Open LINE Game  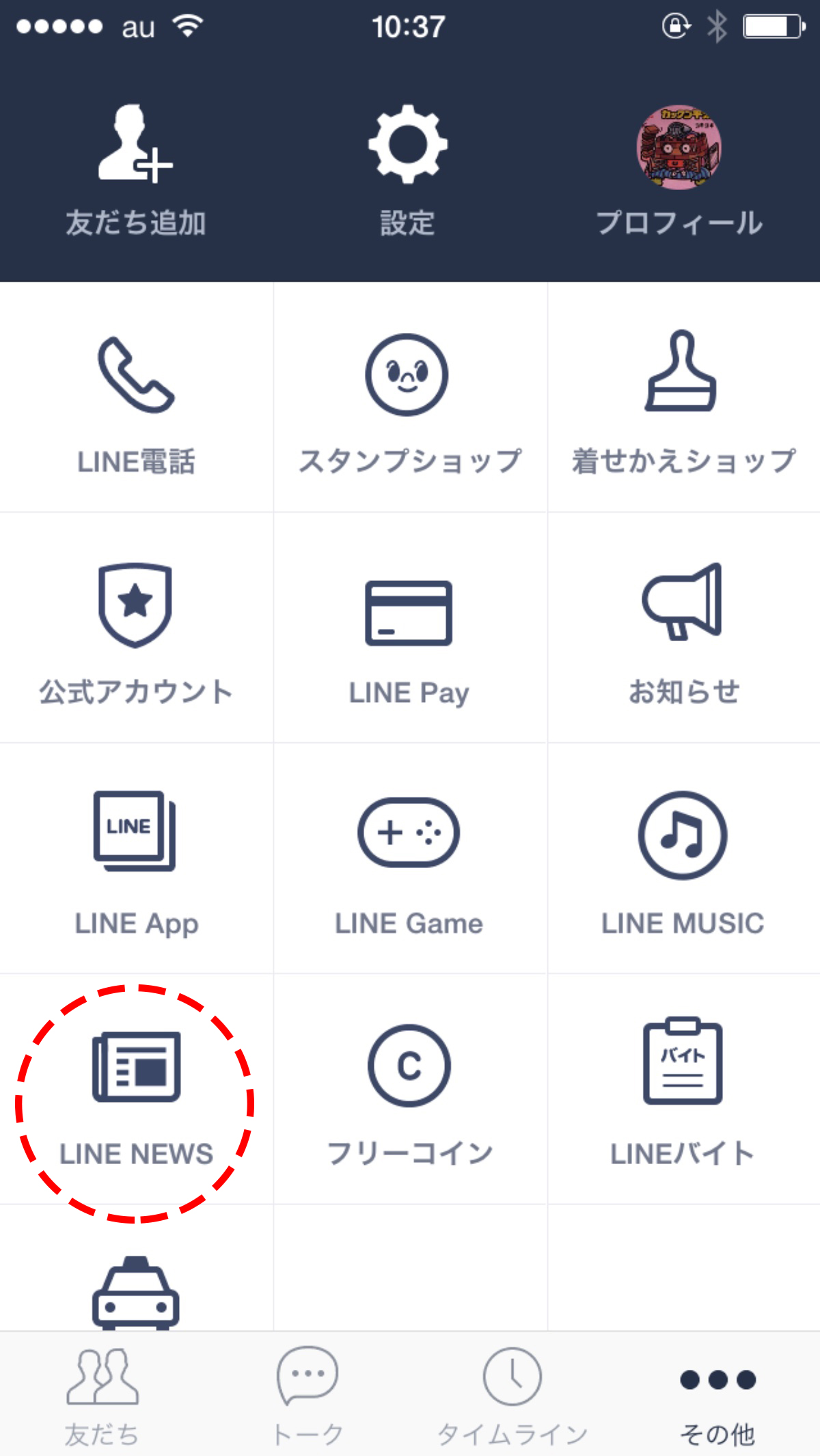409,860
